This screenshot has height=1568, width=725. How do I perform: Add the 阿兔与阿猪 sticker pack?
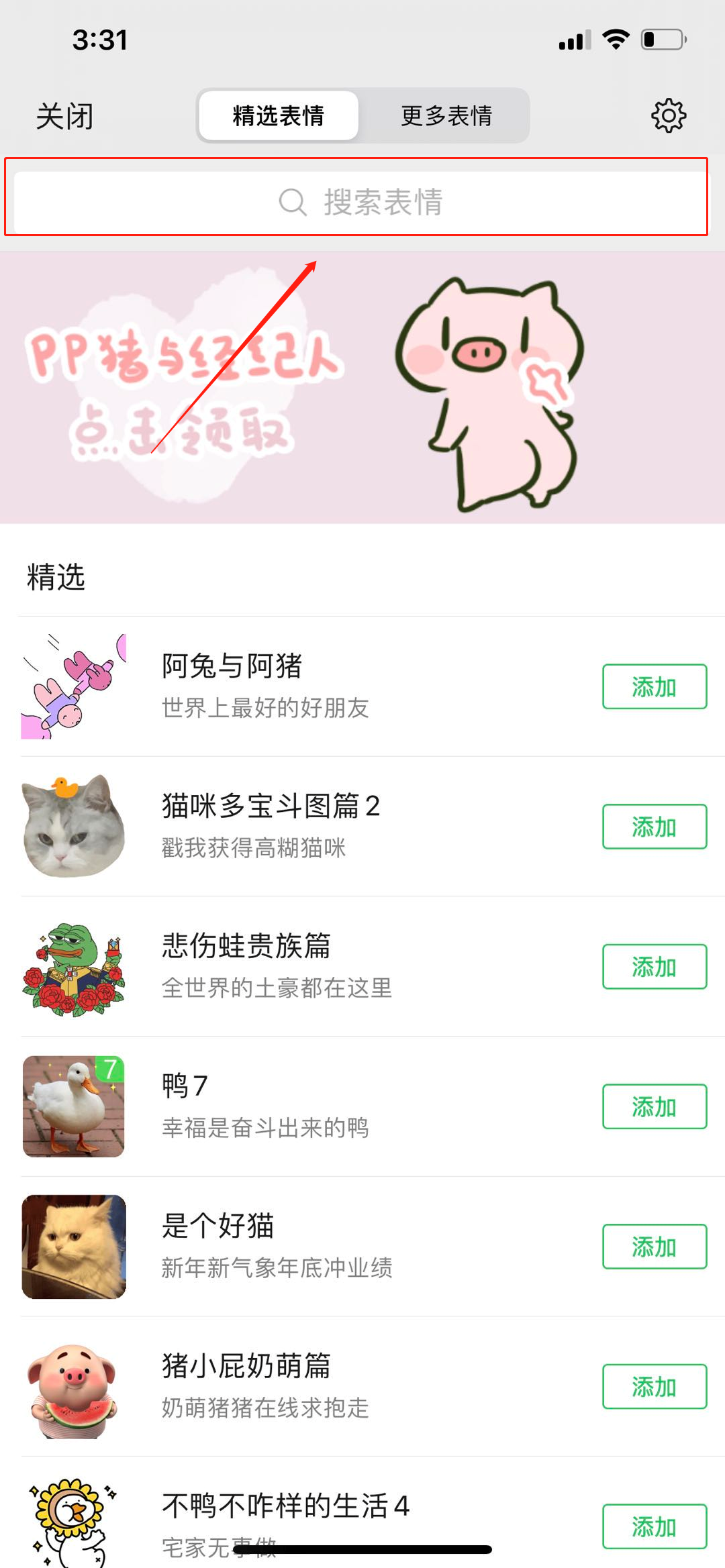pyautogui.click(x=654, y=686)
